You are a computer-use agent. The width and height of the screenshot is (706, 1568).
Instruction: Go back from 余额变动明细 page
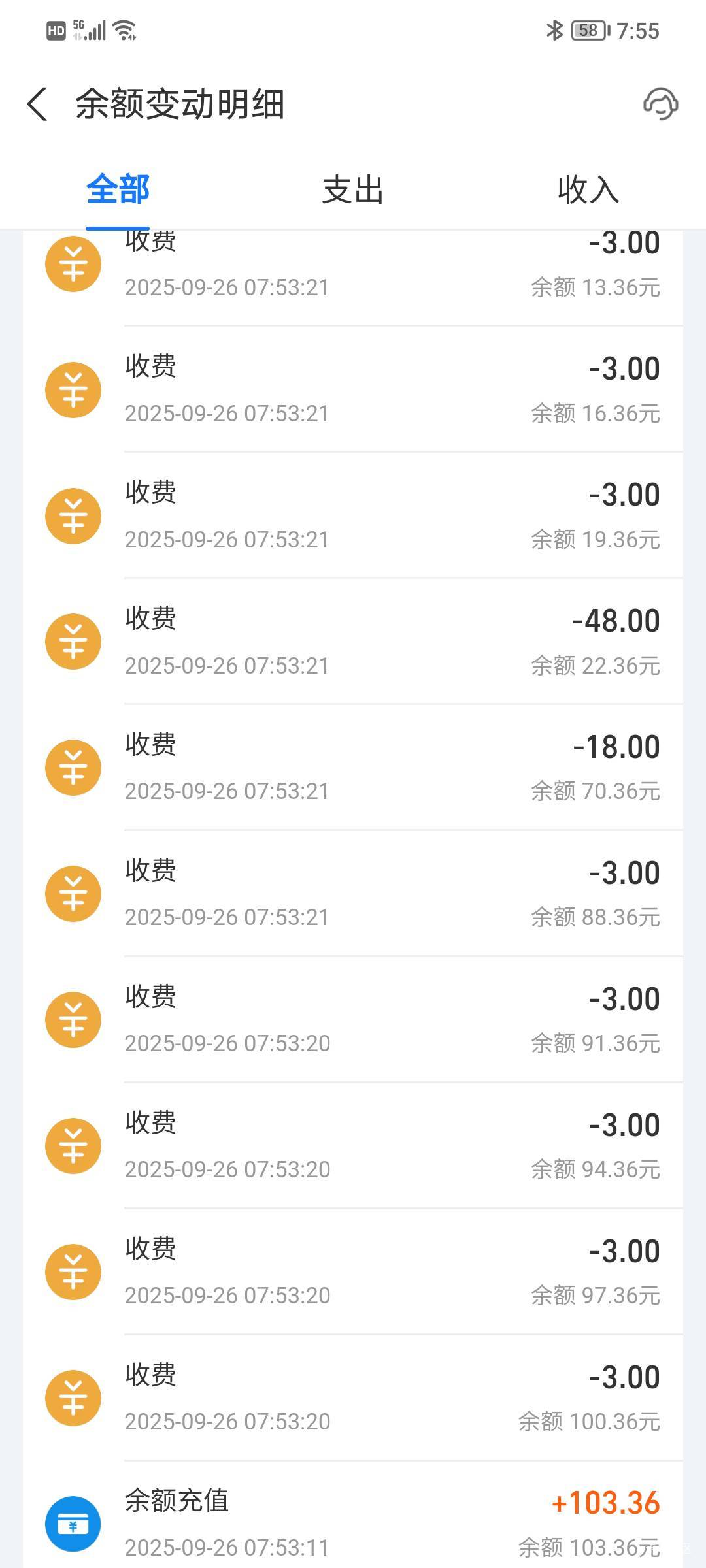[37, 105]
